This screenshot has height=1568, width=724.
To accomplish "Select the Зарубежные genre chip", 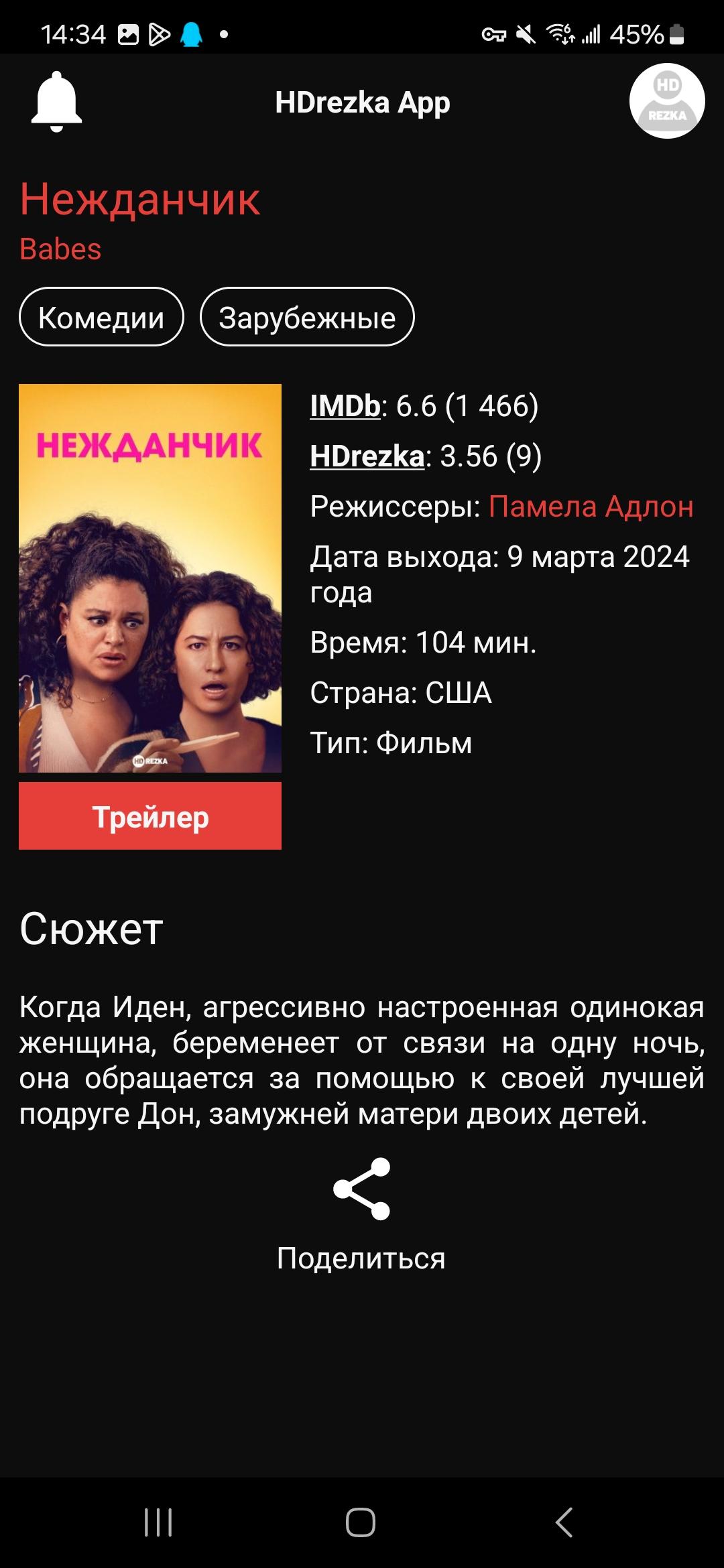I will coord(307,317).
